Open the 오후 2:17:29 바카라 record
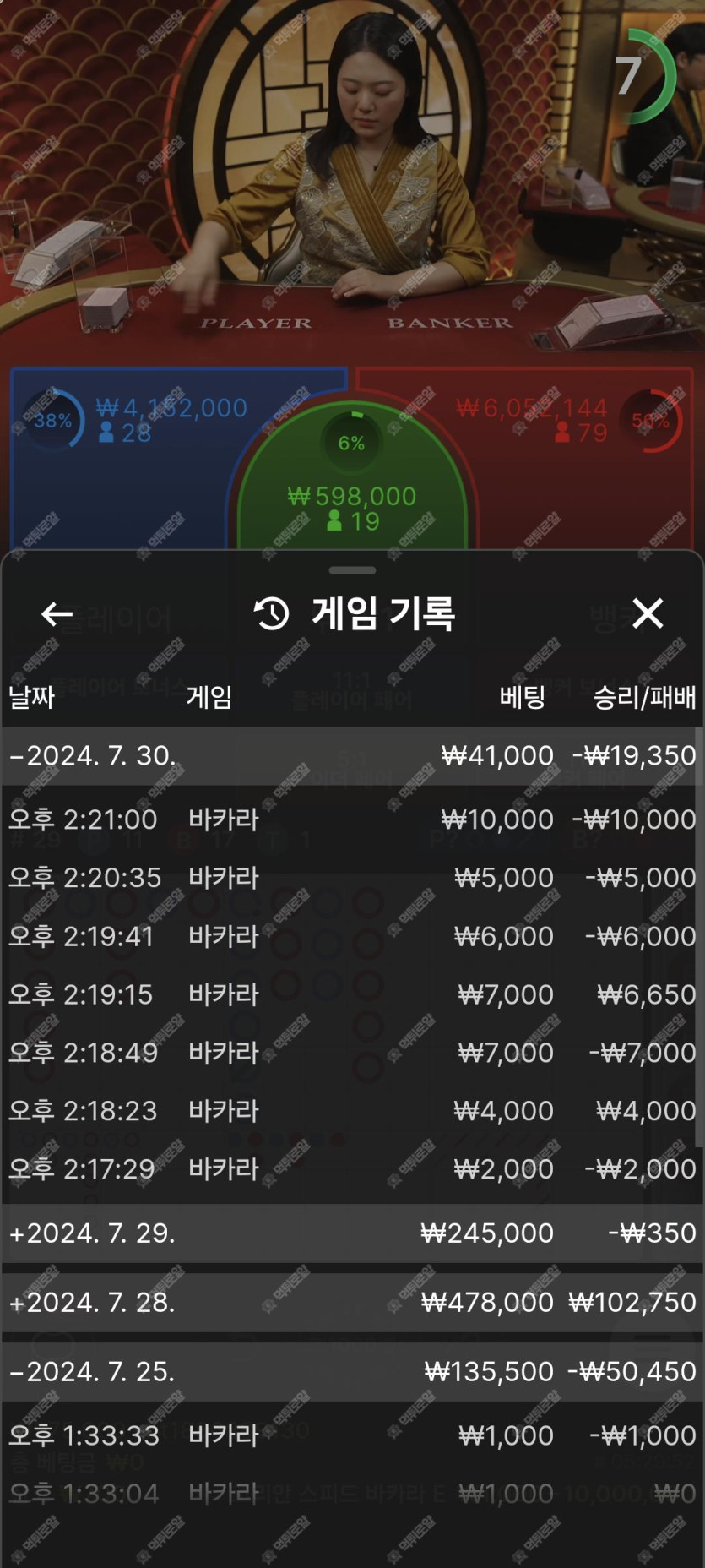Viewport: 705px width, 1568px height. [352, 1168]
